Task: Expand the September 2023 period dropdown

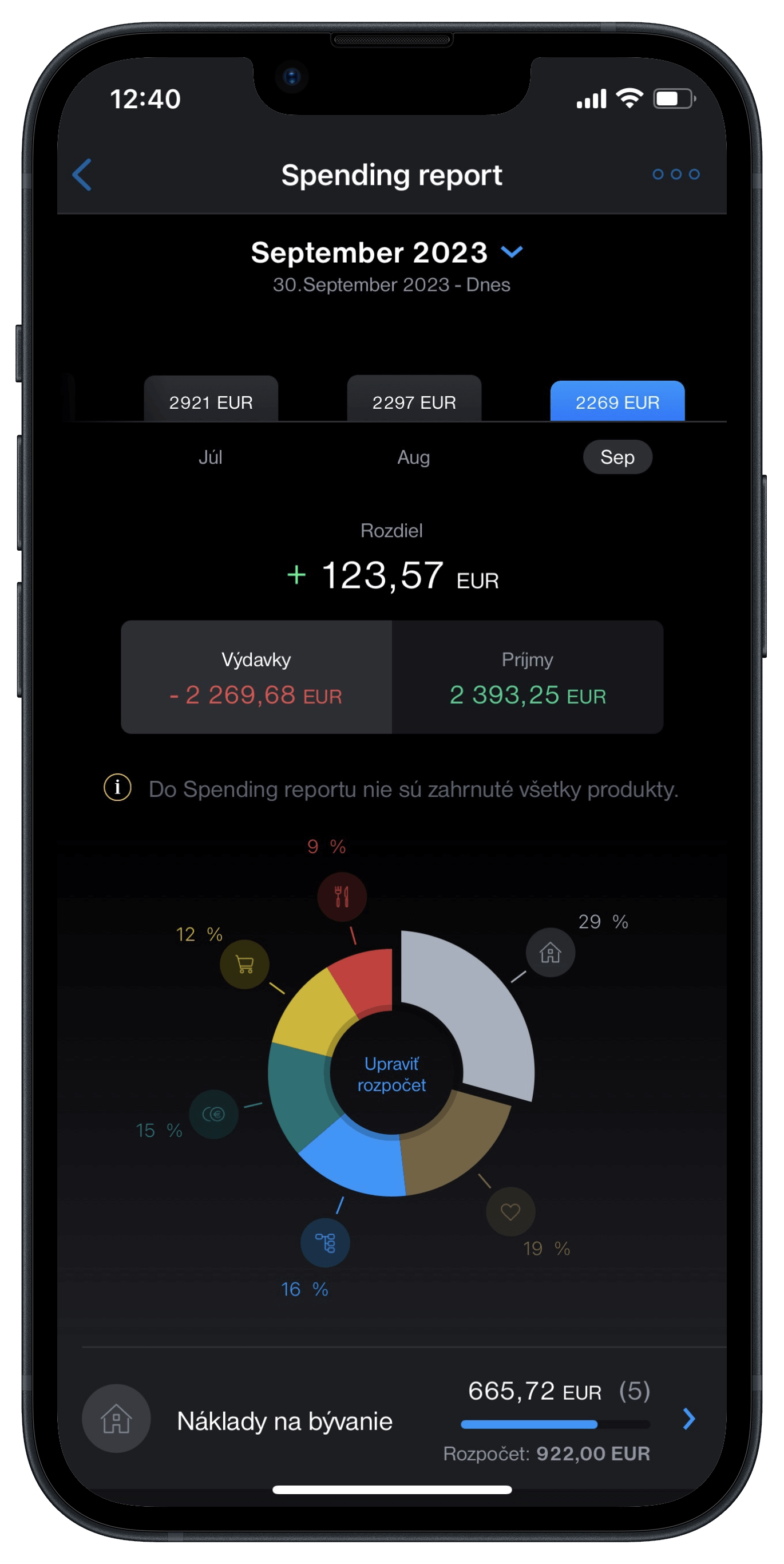Action: [x=512, y=252]
